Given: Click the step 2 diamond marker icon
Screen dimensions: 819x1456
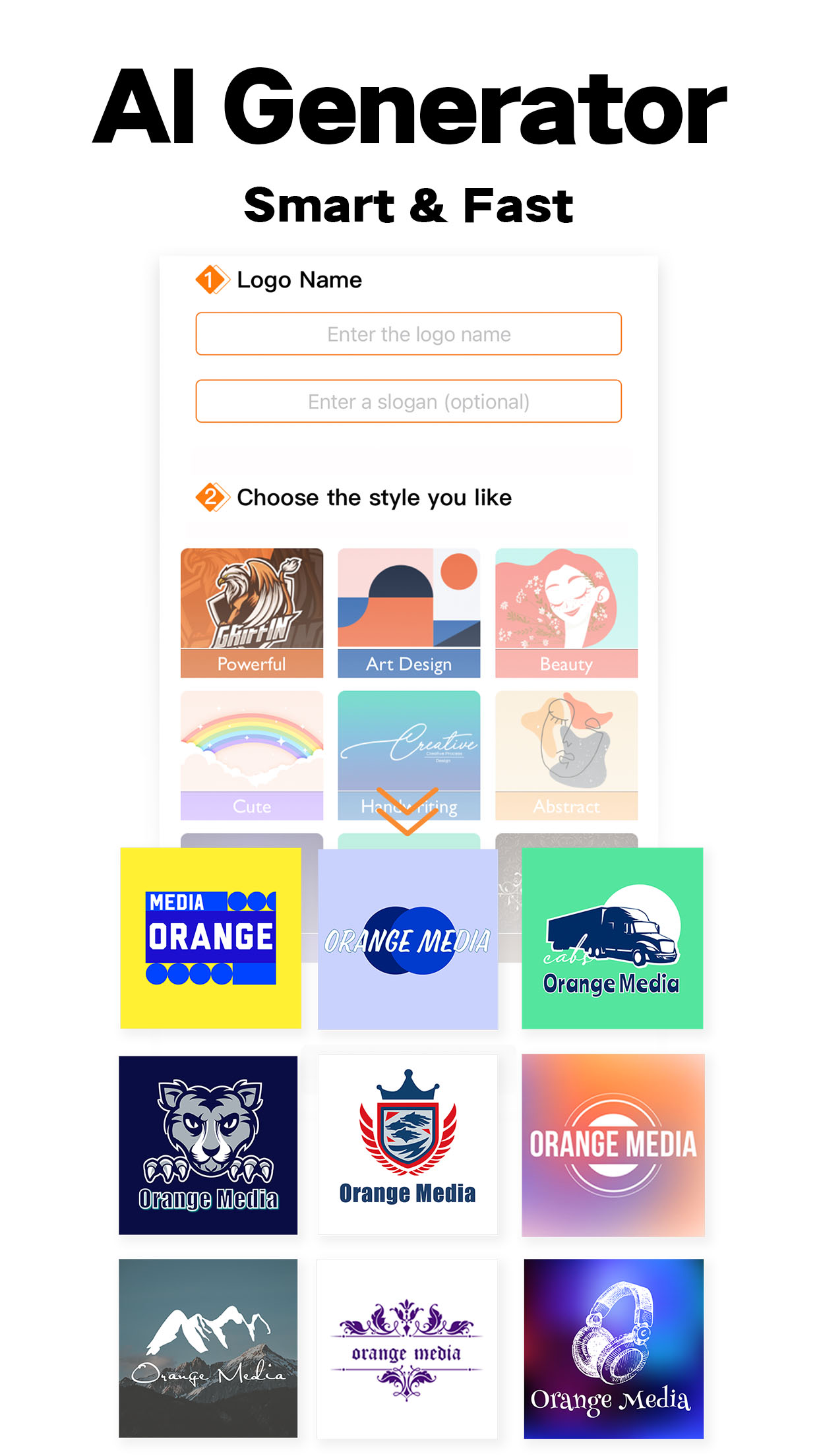Looking at the screenshot, I should click(x=210, y=498).
